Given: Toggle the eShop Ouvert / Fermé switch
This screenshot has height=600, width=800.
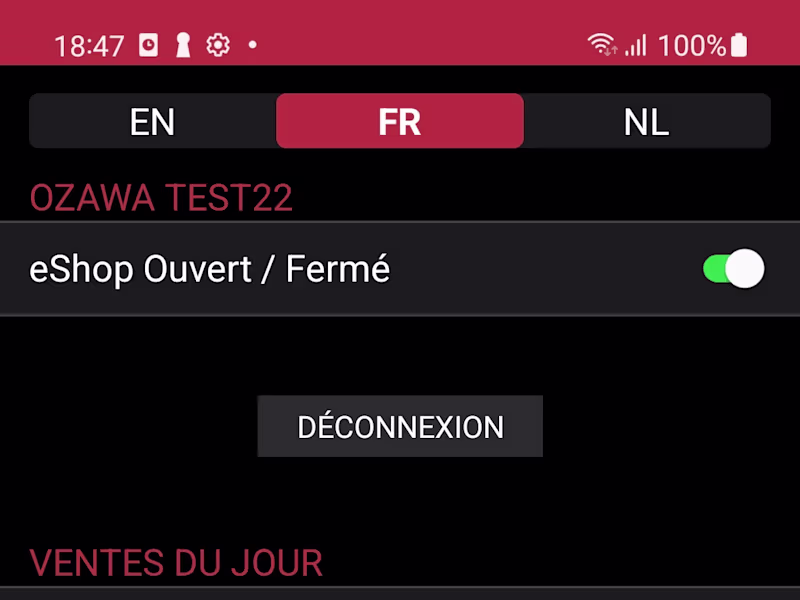Looking at the screenshot, I should [733, 269].
